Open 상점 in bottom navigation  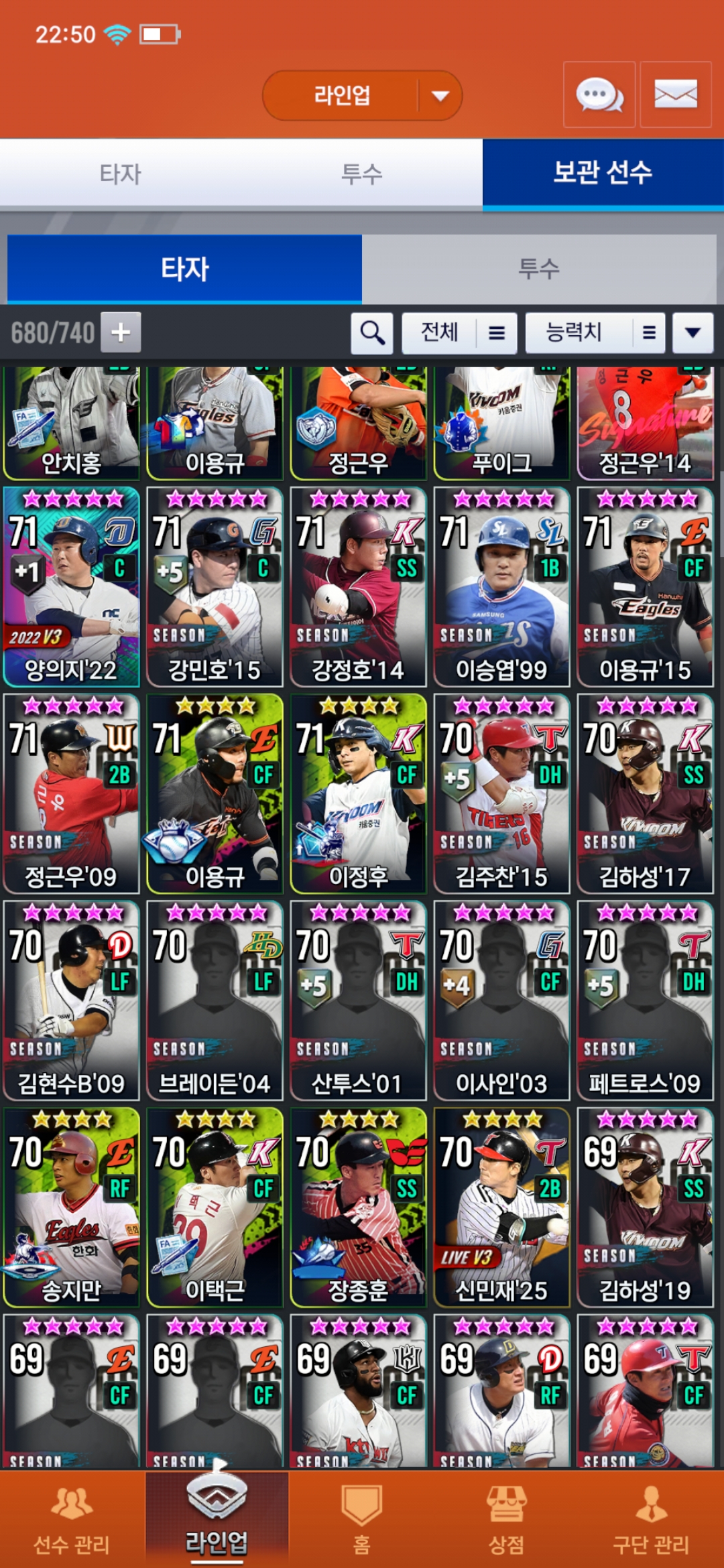coord(506,1520)
